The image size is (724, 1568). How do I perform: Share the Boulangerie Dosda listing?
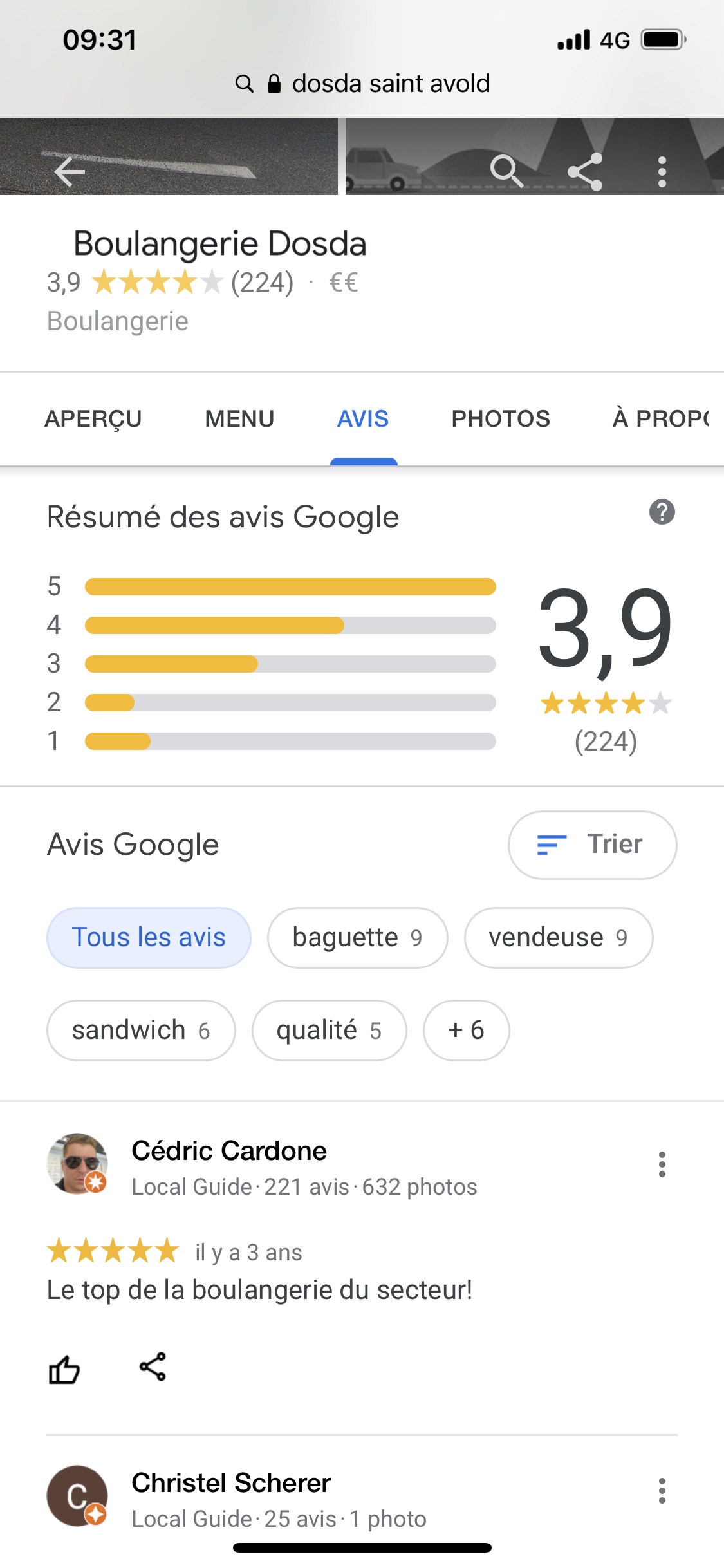pos(584,171)
